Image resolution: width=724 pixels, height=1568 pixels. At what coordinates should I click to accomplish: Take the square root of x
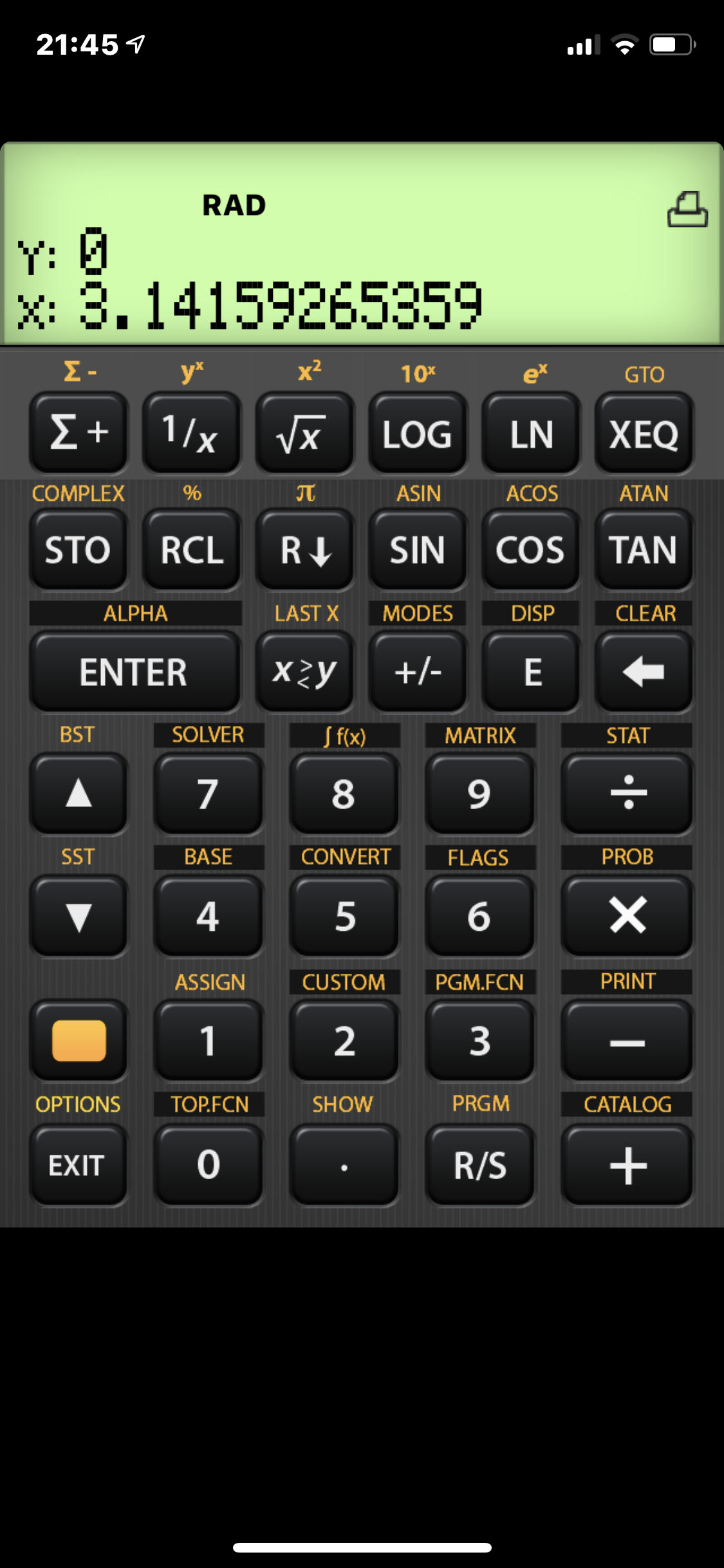click(304, 433)
